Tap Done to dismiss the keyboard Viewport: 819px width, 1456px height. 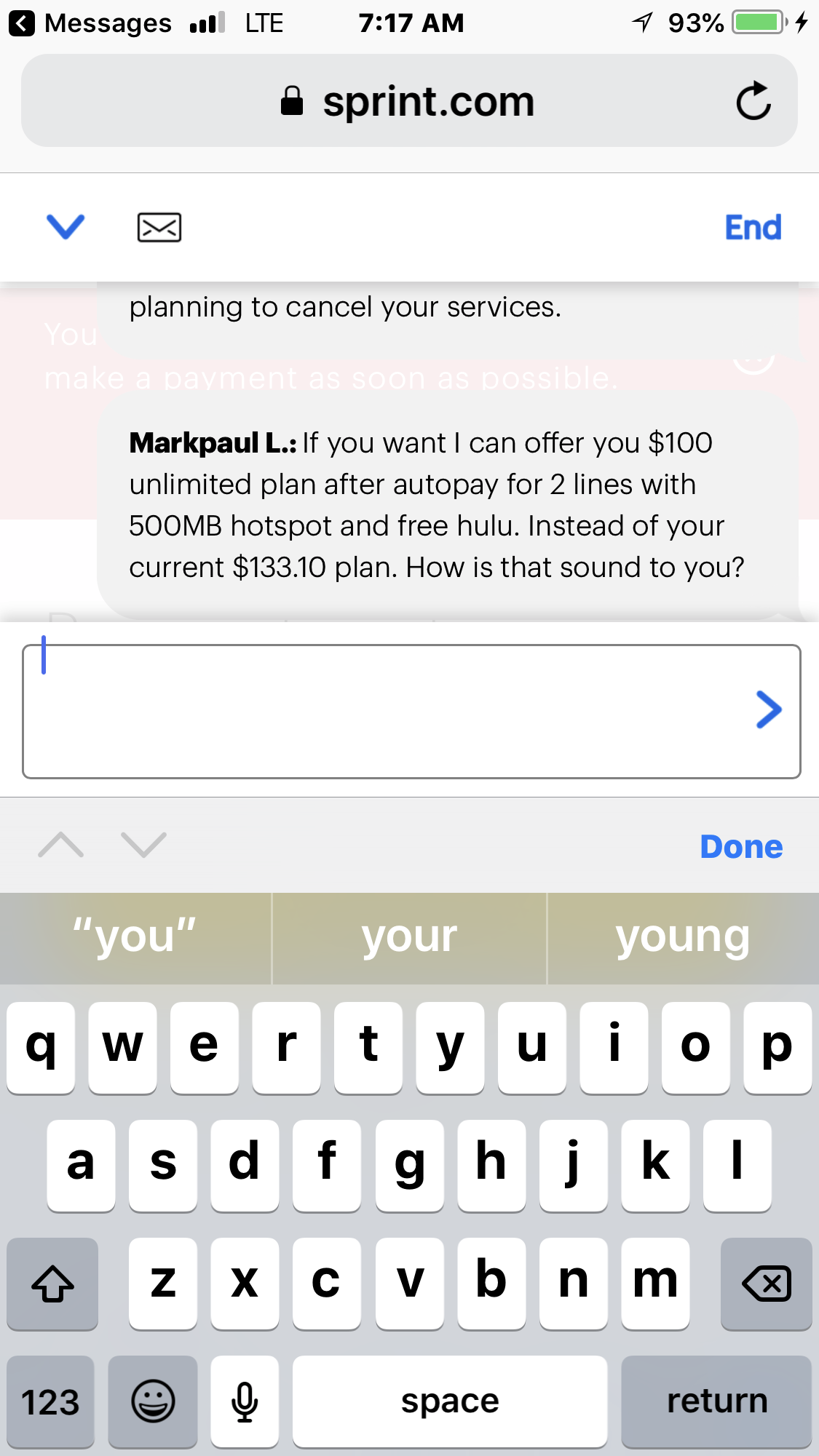tap(740, 846)
